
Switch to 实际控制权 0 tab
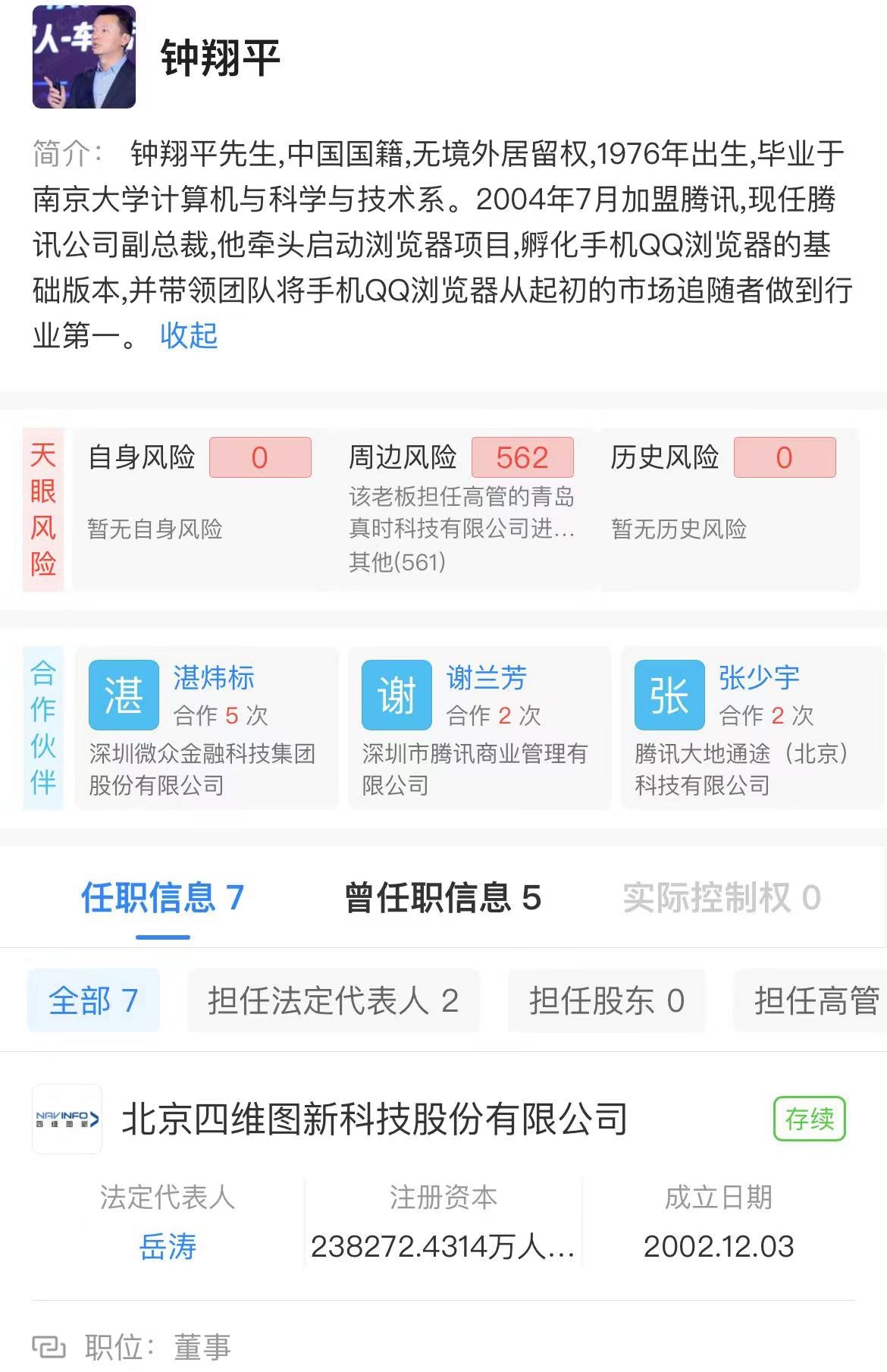tap(722, 898)
